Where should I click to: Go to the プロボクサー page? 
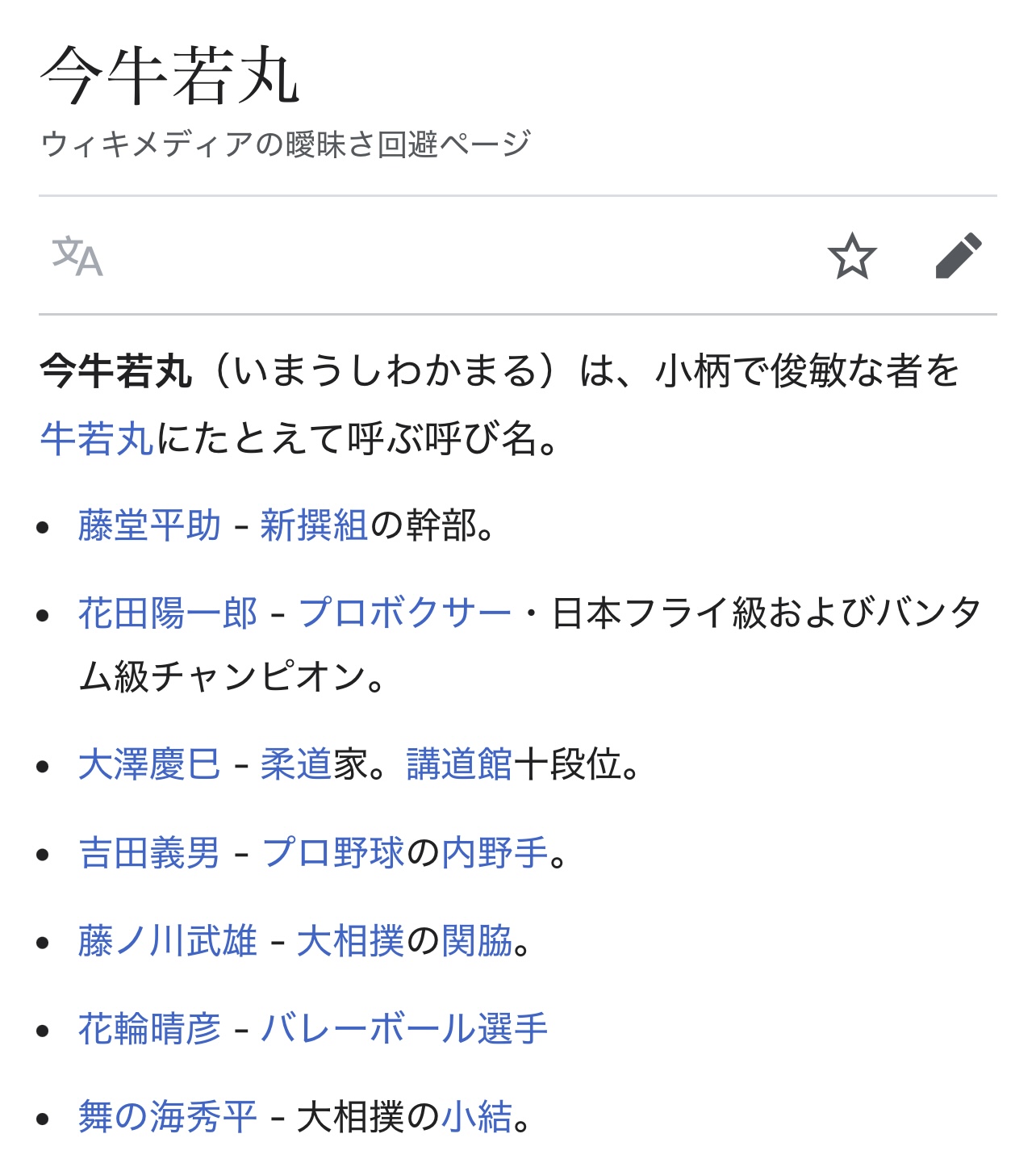[405, 613]
